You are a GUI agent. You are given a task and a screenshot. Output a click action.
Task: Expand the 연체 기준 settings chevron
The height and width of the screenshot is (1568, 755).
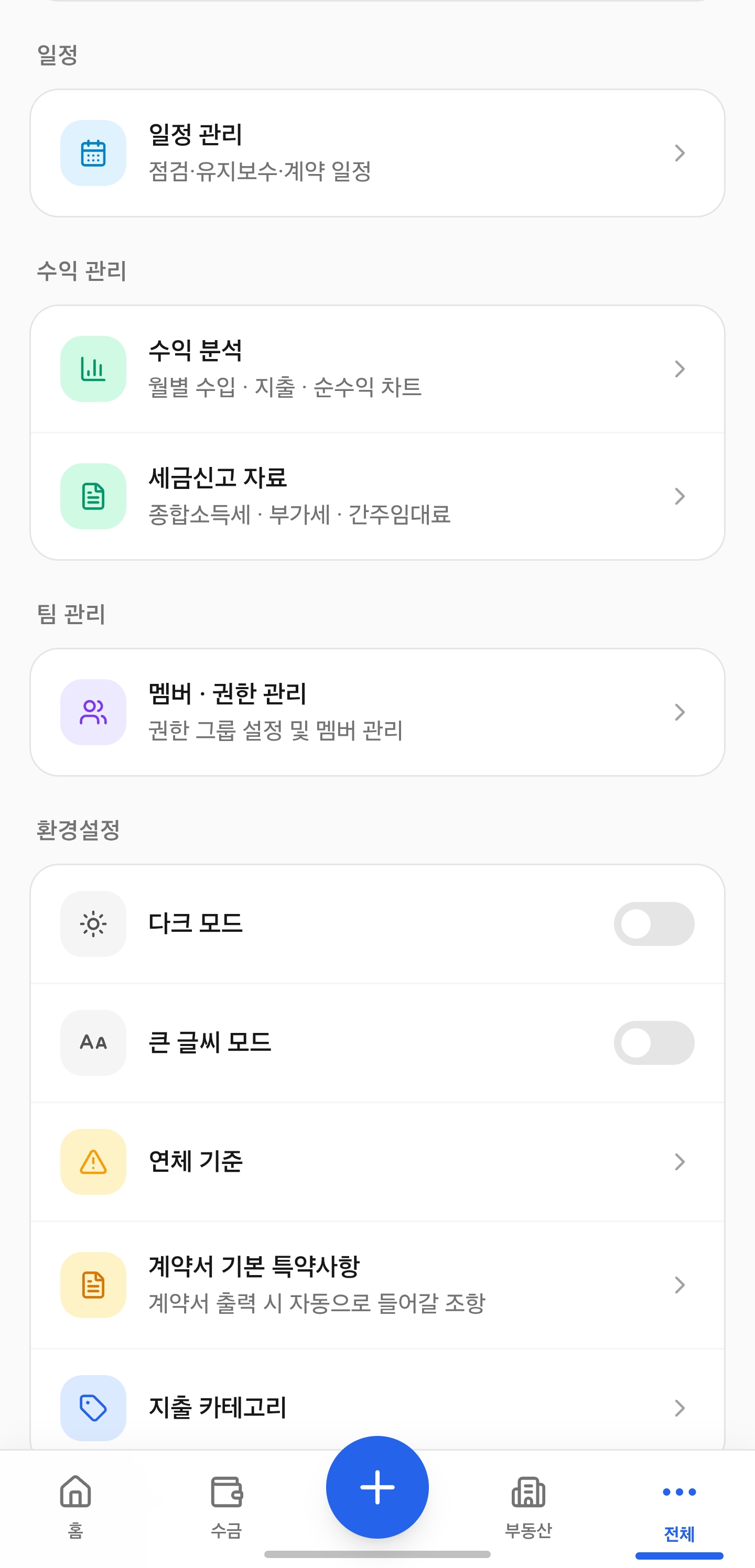click(679, 1161)
